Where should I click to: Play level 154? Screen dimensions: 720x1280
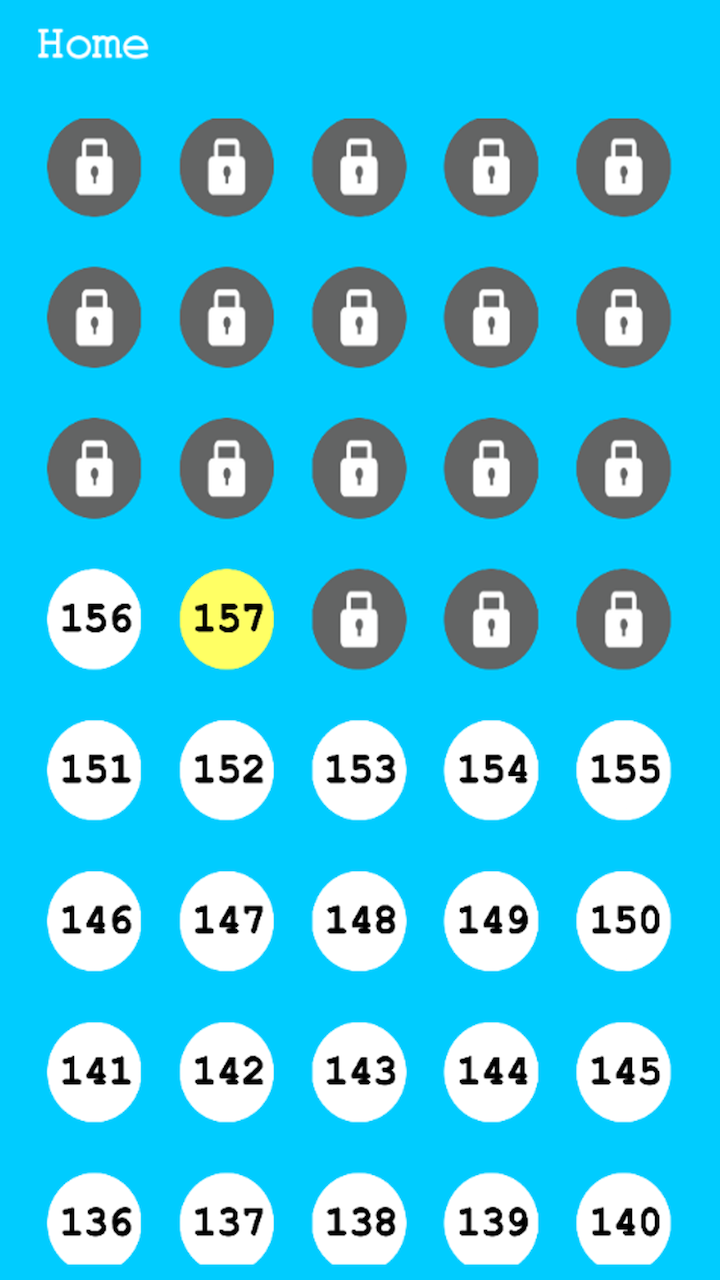click(x=491, y=770)
